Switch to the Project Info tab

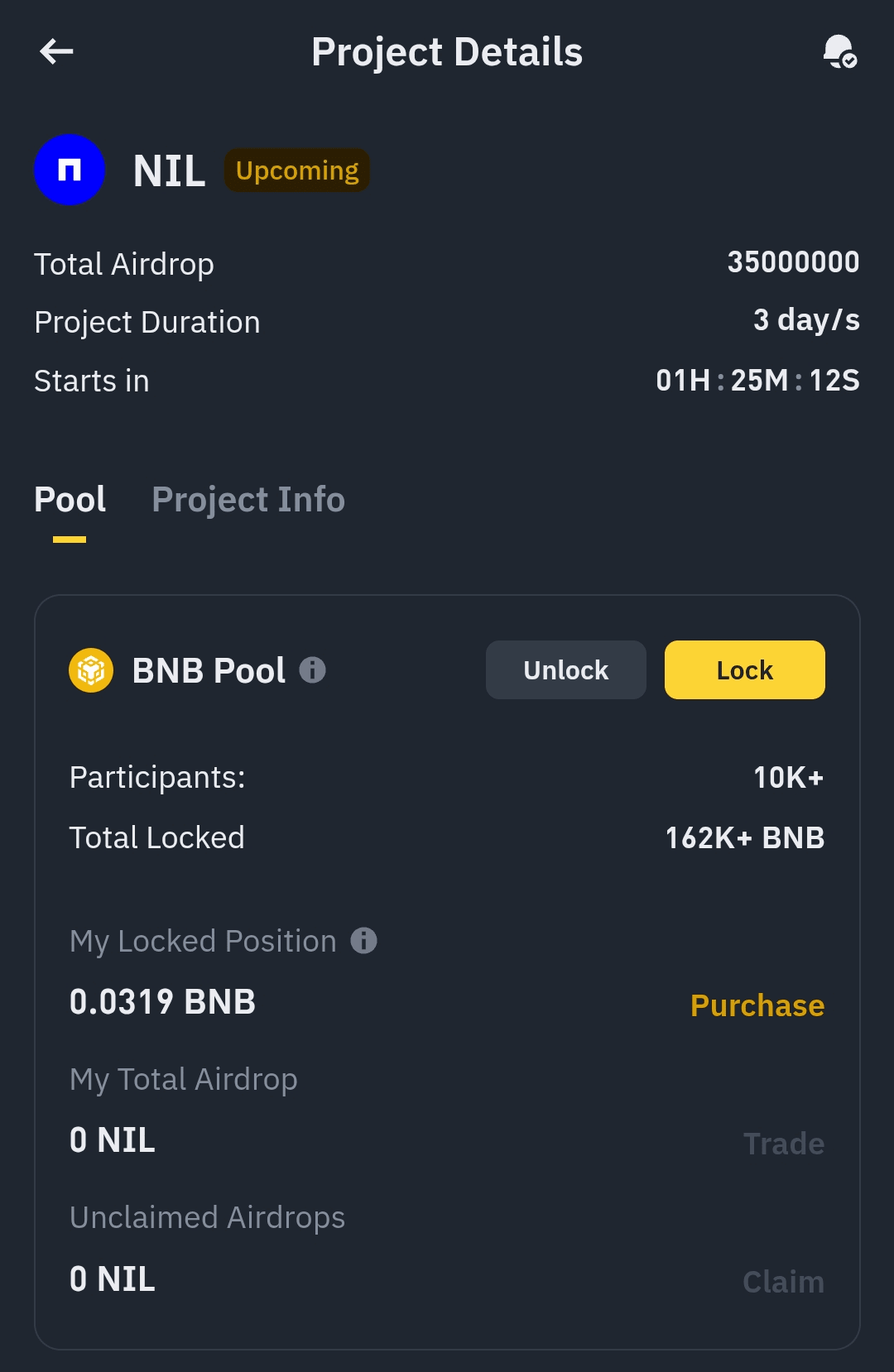[x=248, y=500]
